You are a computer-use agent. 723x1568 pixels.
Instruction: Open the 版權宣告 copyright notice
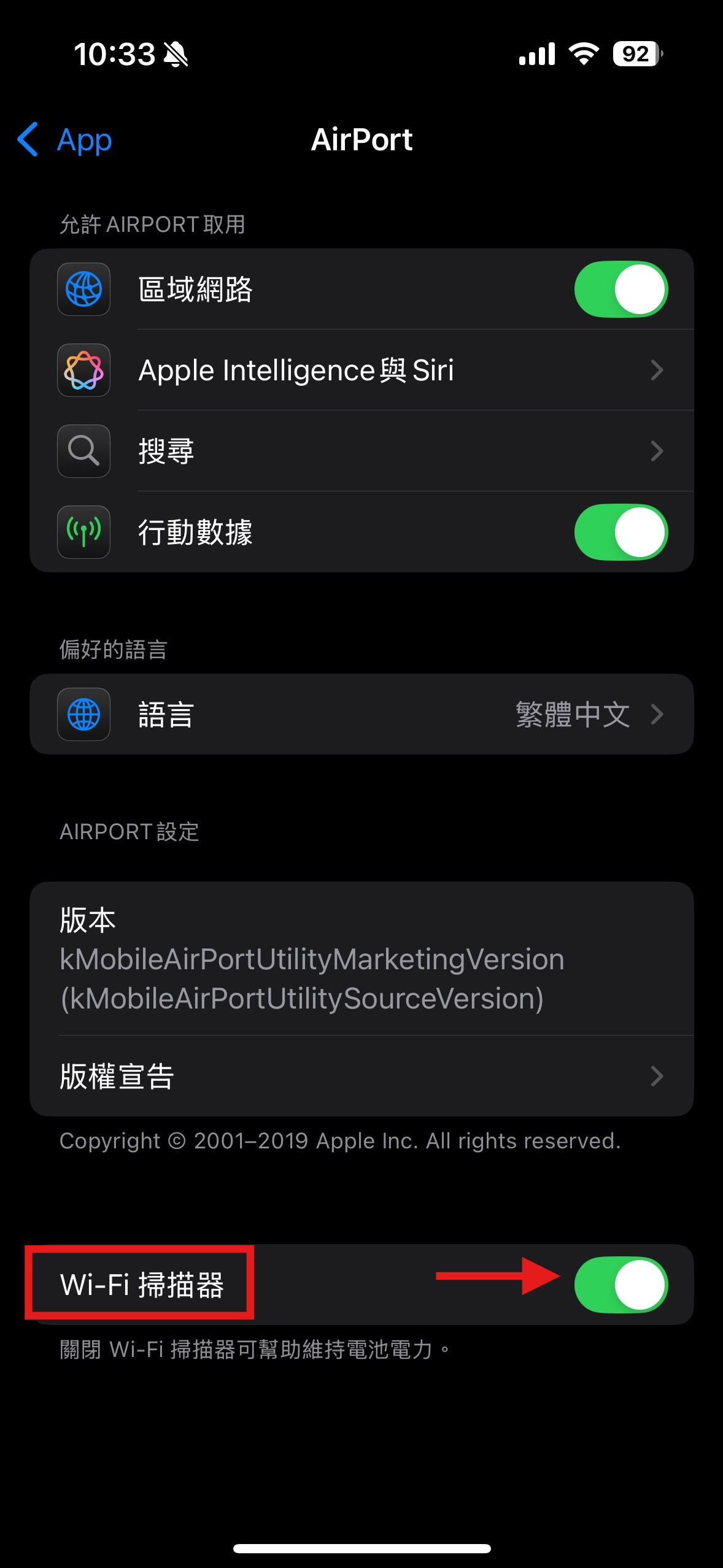pyautogui.click(x=361, y=1076)
